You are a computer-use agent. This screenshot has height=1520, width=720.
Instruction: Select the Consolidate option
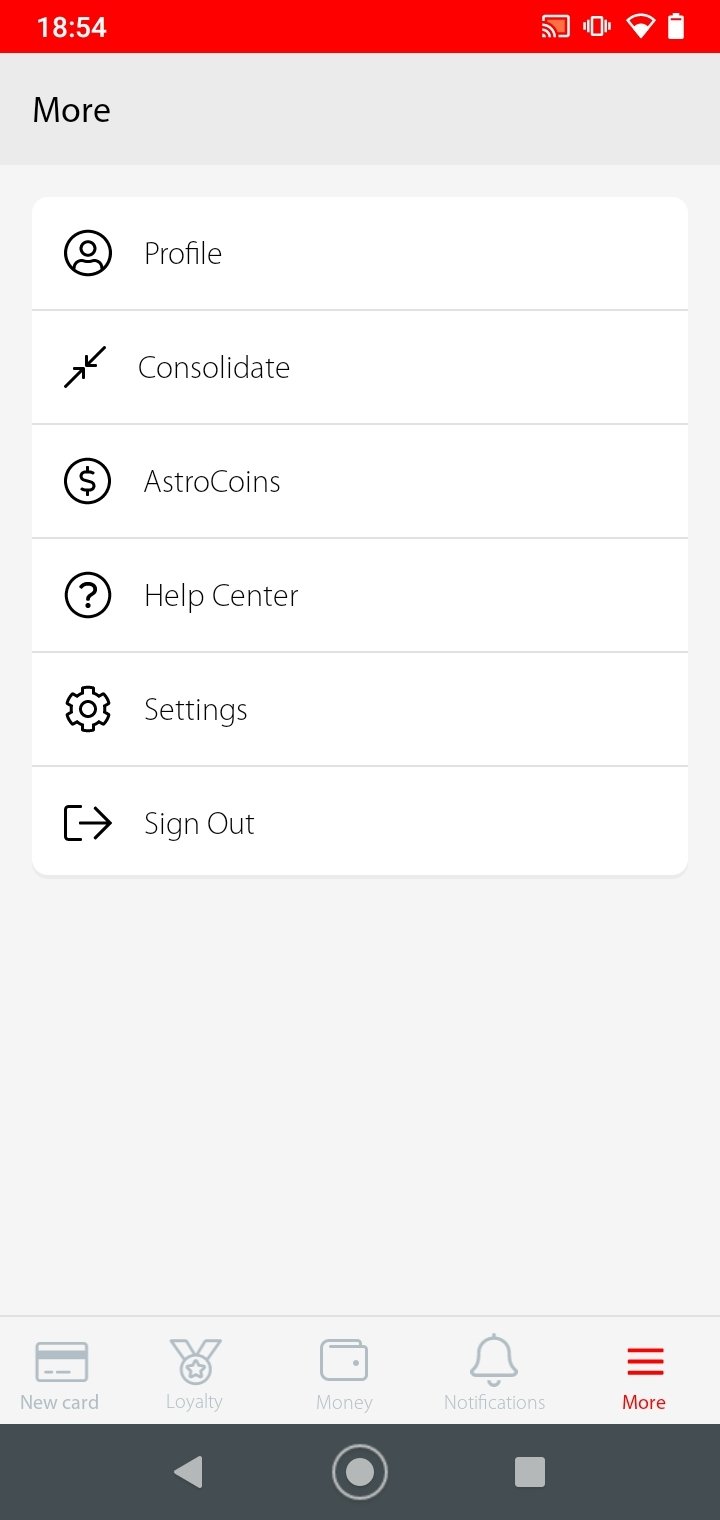[x=360, y=368]
